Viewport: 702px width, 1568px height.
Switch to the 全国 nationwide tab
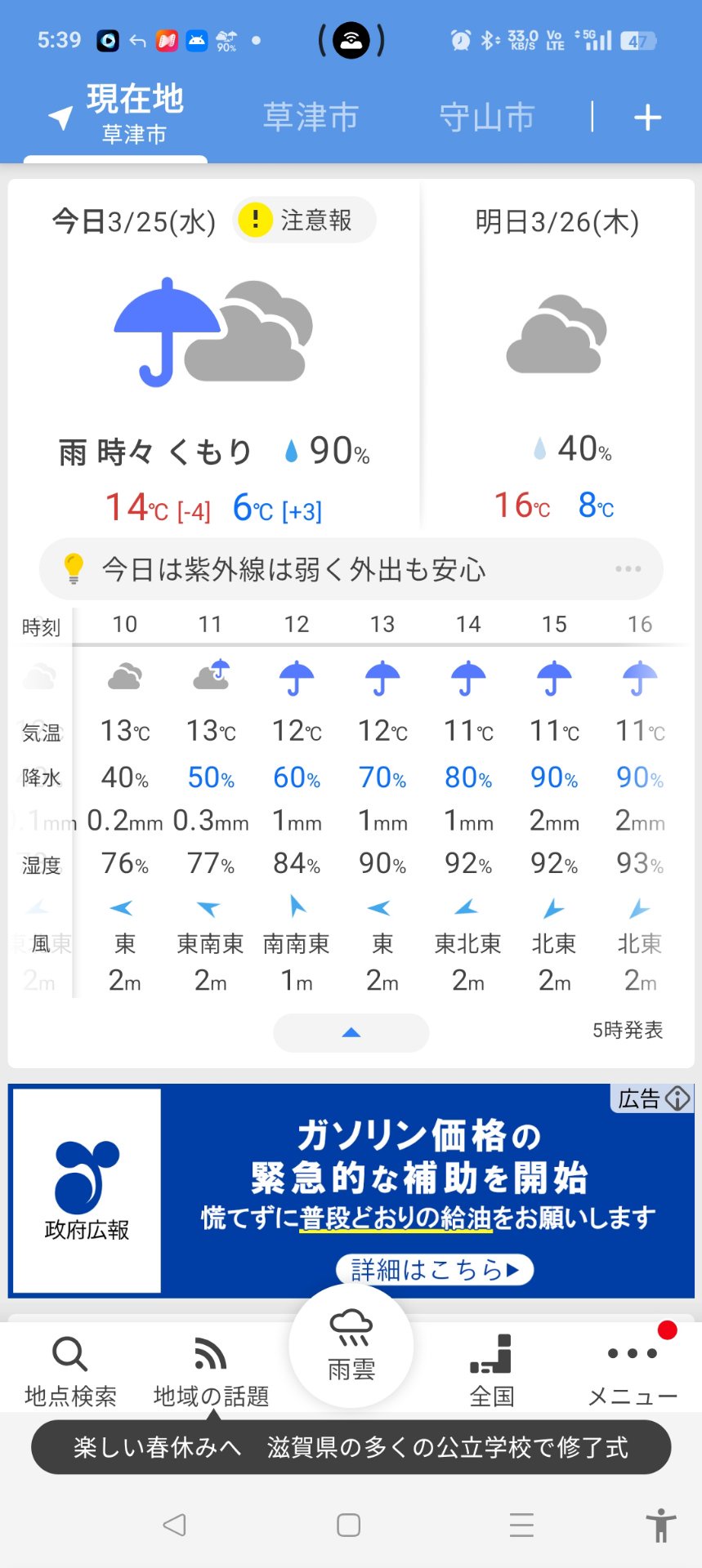[491, 1372]
